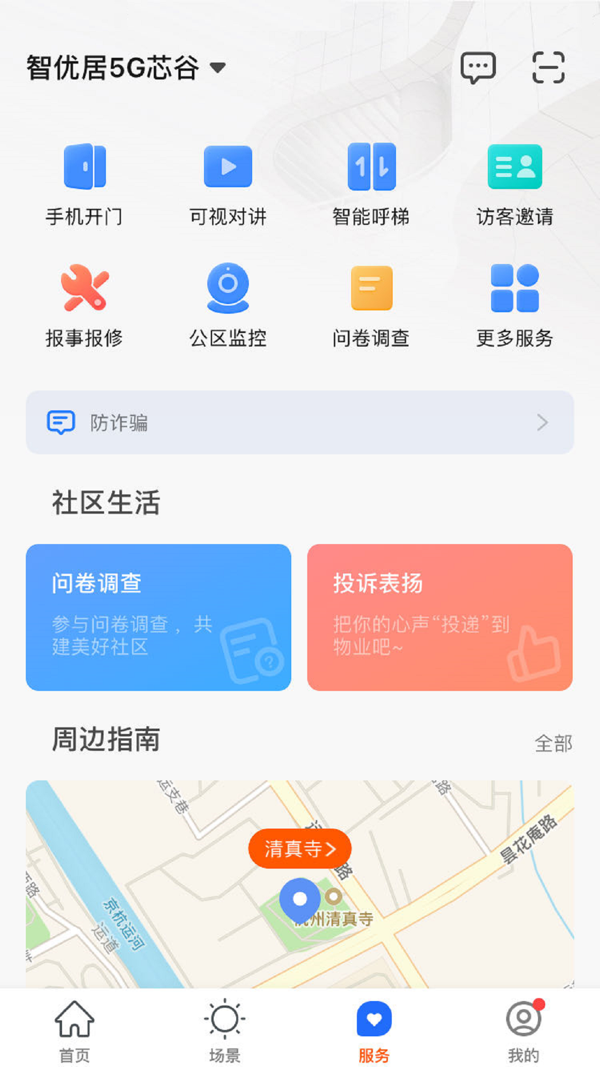View 公区监控 public area monitoring
This screenshot has height=1067, width=600.
point(228,305)
